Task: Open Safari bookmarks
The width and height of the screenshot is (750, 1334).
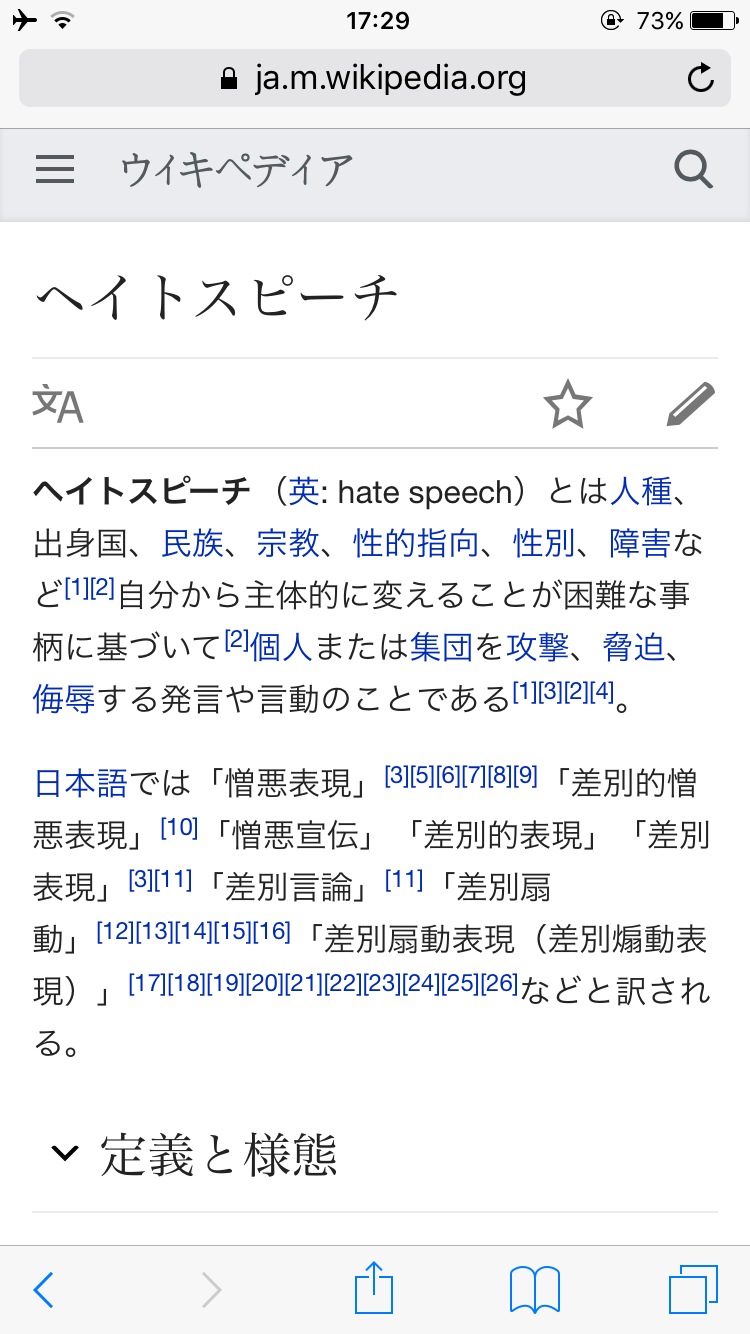Action: coord(534,1290)
